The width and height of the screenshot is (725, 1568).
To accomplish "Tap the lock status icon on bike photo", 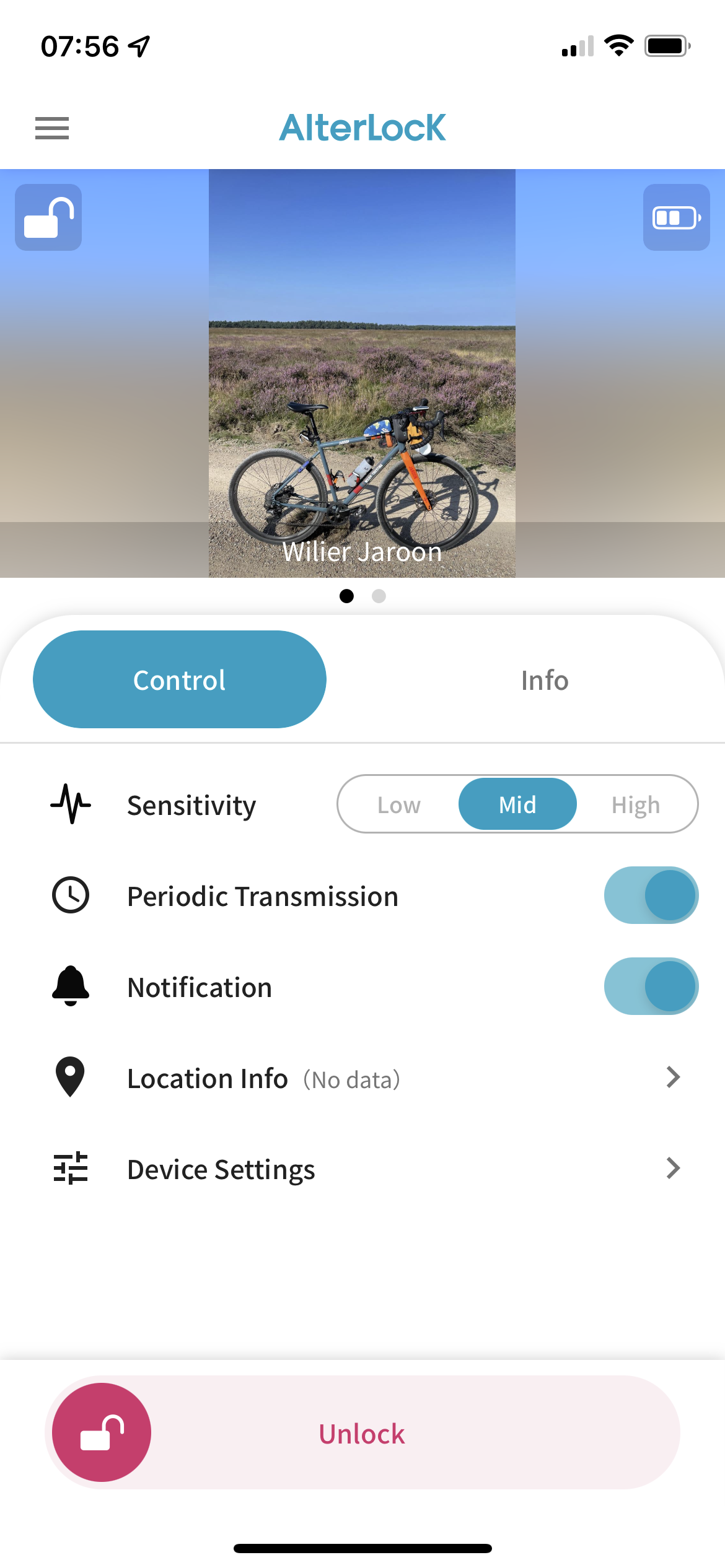I will [48, 217].
